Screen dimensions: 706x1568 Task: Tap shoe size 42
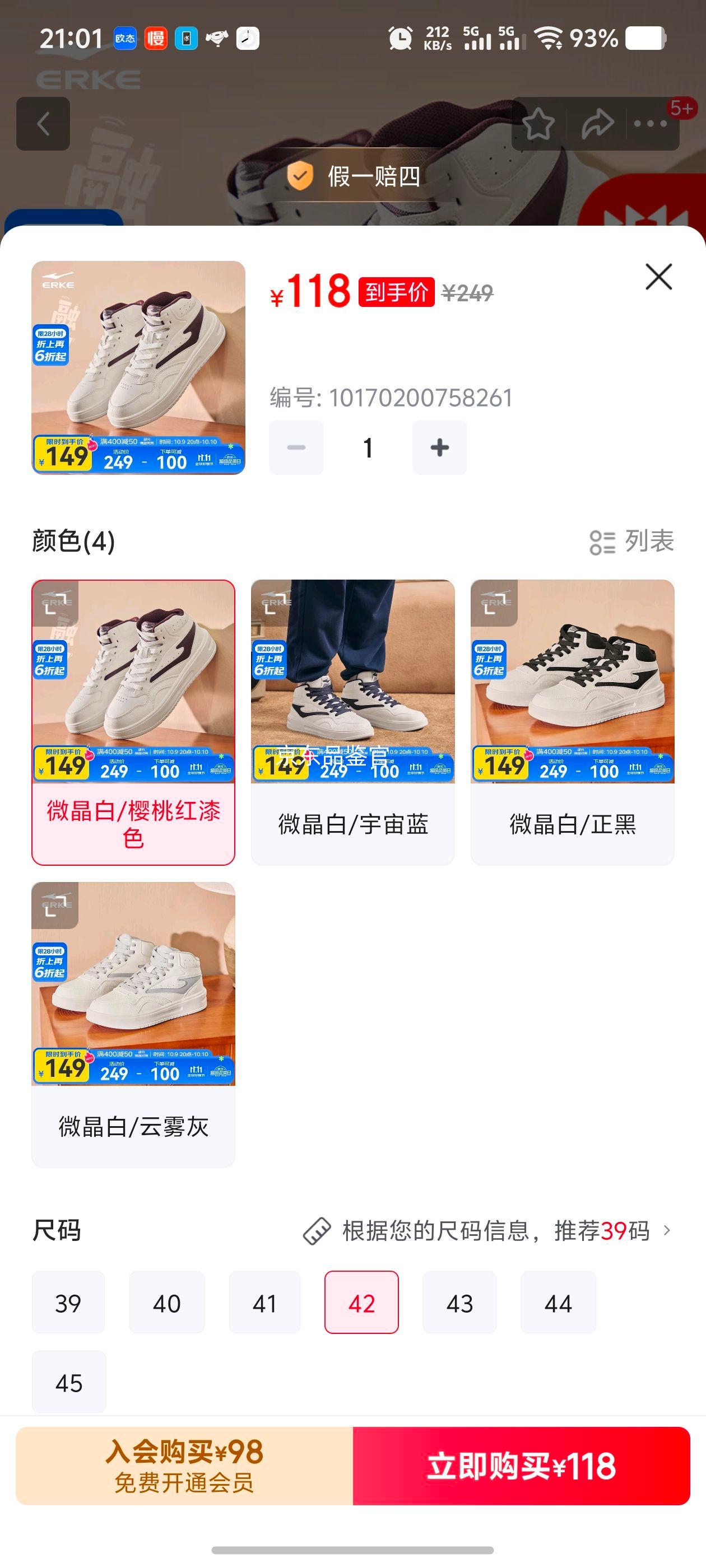pos(361,1303)
